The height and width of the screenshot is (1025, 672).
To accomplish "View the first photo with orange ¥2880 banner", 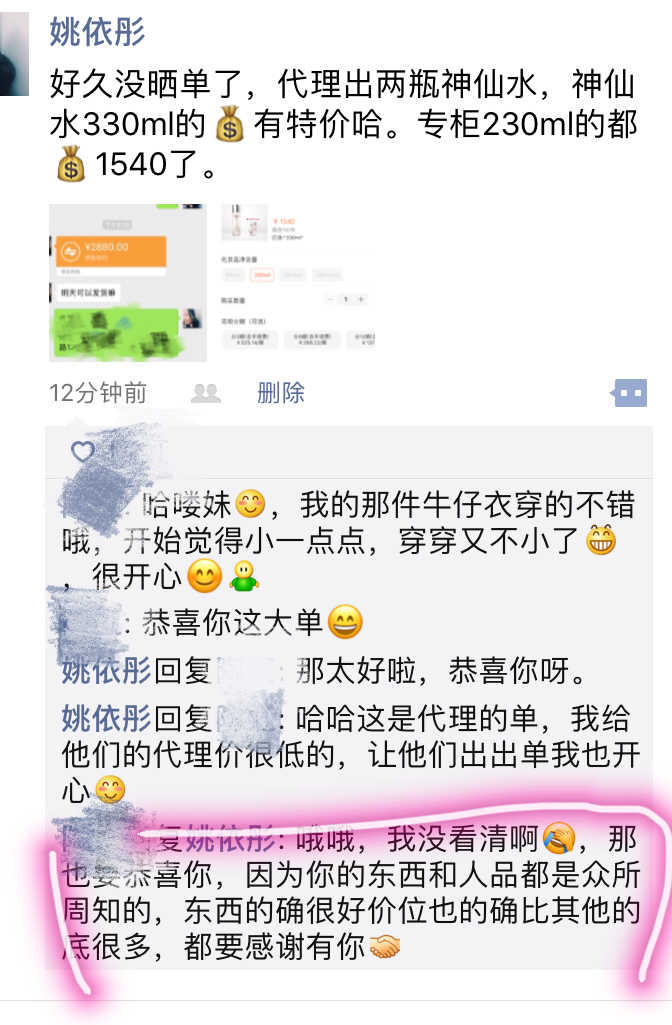I will (127, 283).
